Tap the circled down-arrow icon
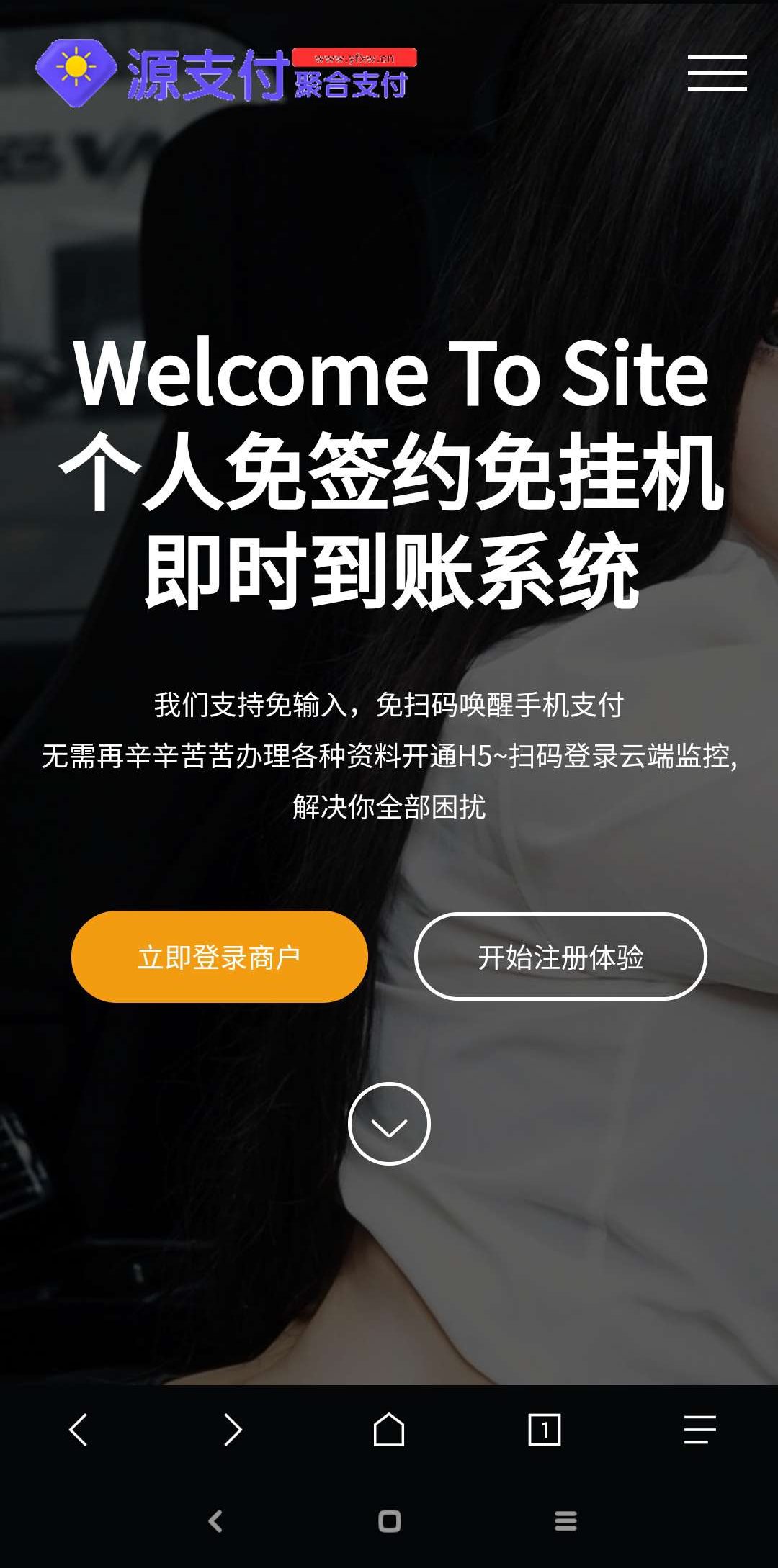This screenshot has height=1568, width=778. pyautogui.click(x=389, y=1124)
